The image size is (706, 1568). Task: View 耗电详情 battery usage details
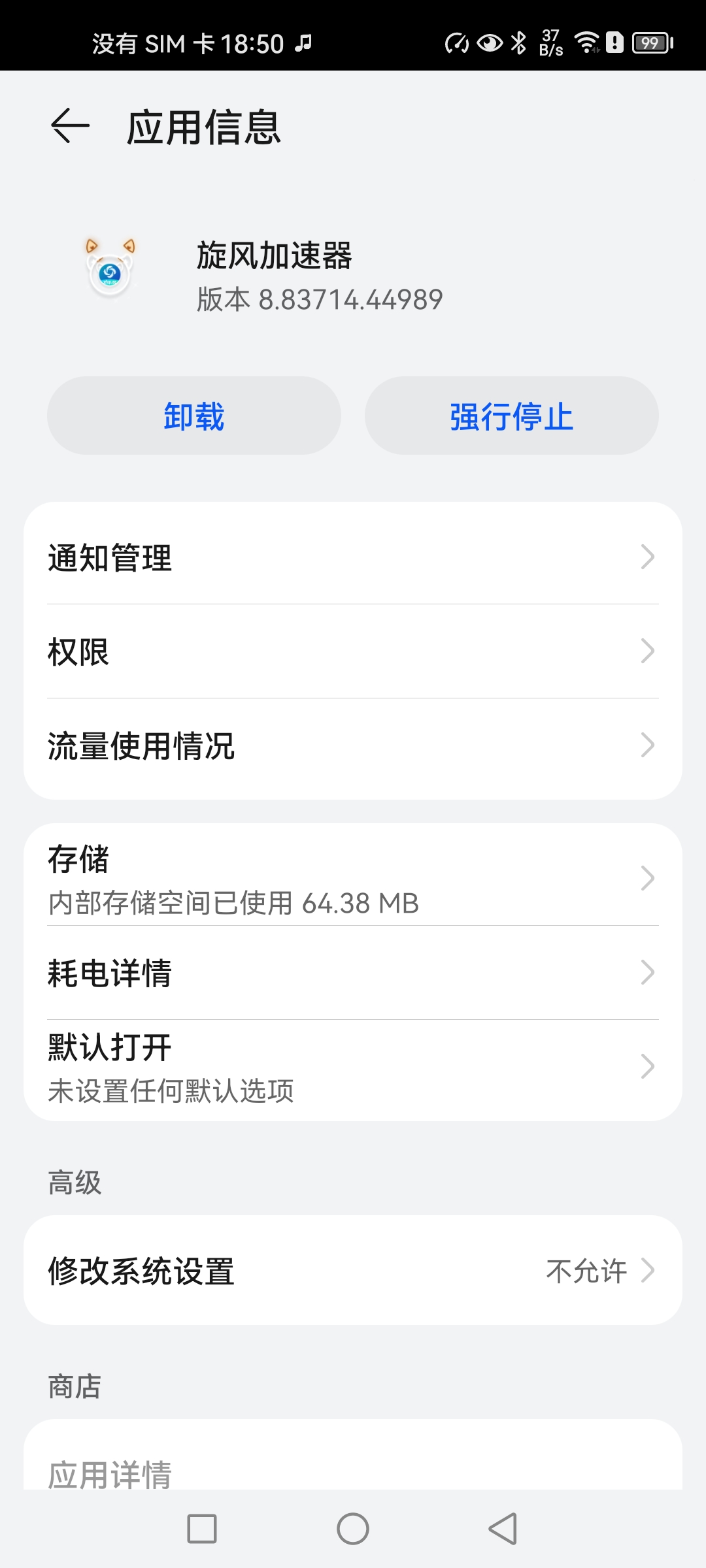click(353, 973)
